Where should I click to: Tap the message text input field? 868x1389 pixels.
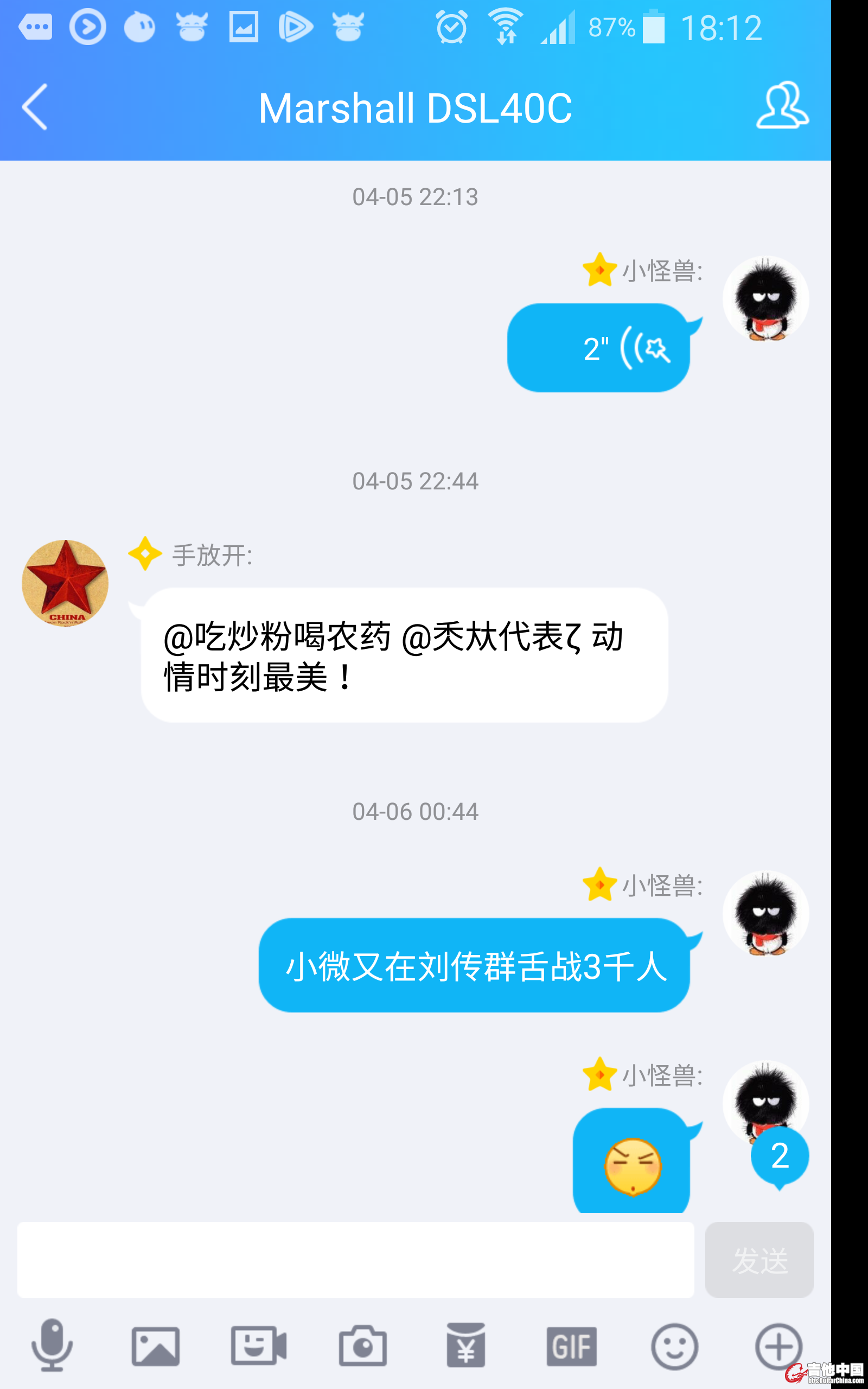point(355,1259)
